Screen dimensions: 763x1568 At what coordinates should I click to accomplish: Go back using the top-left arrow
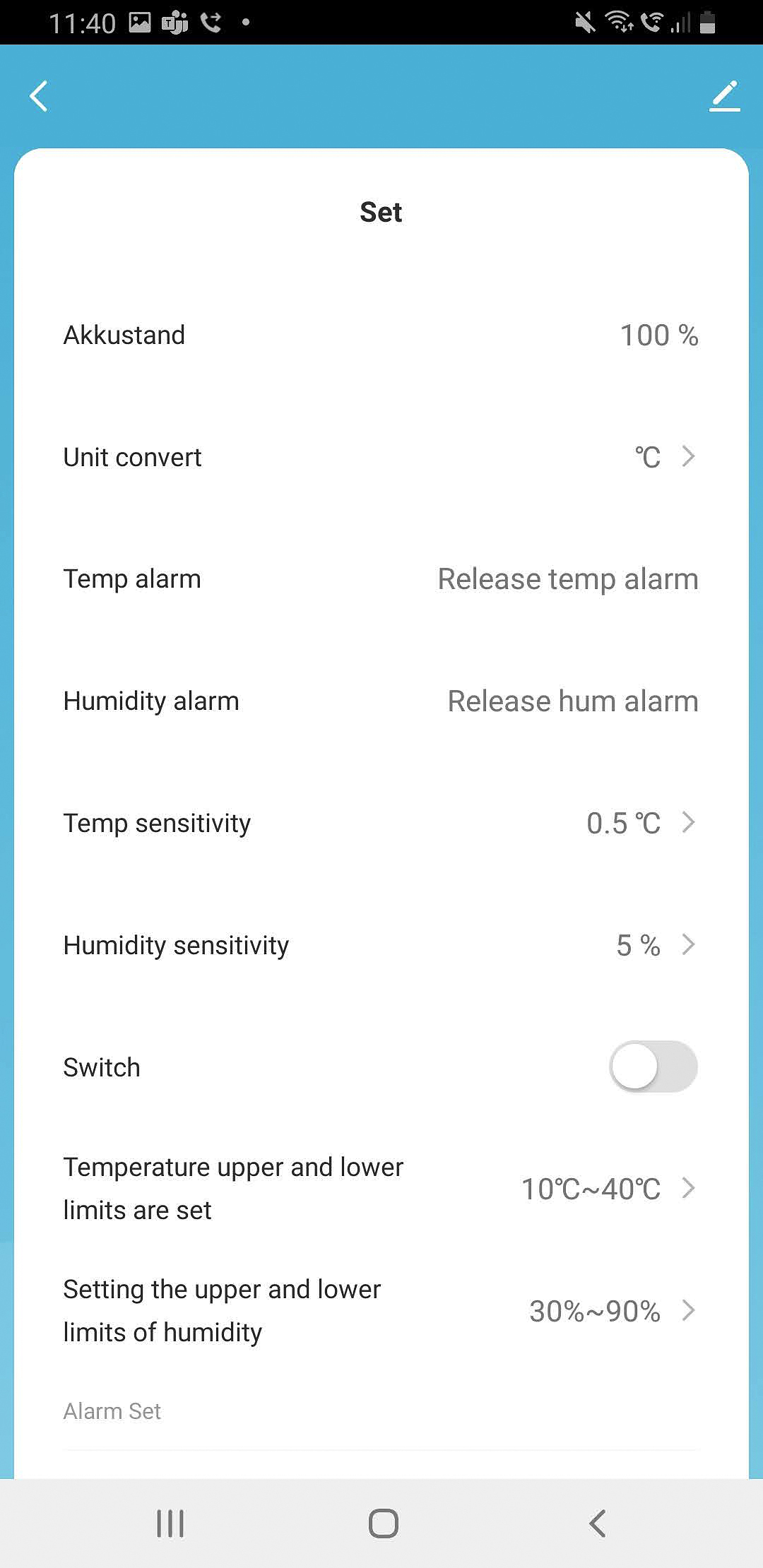tap(40, 96)
